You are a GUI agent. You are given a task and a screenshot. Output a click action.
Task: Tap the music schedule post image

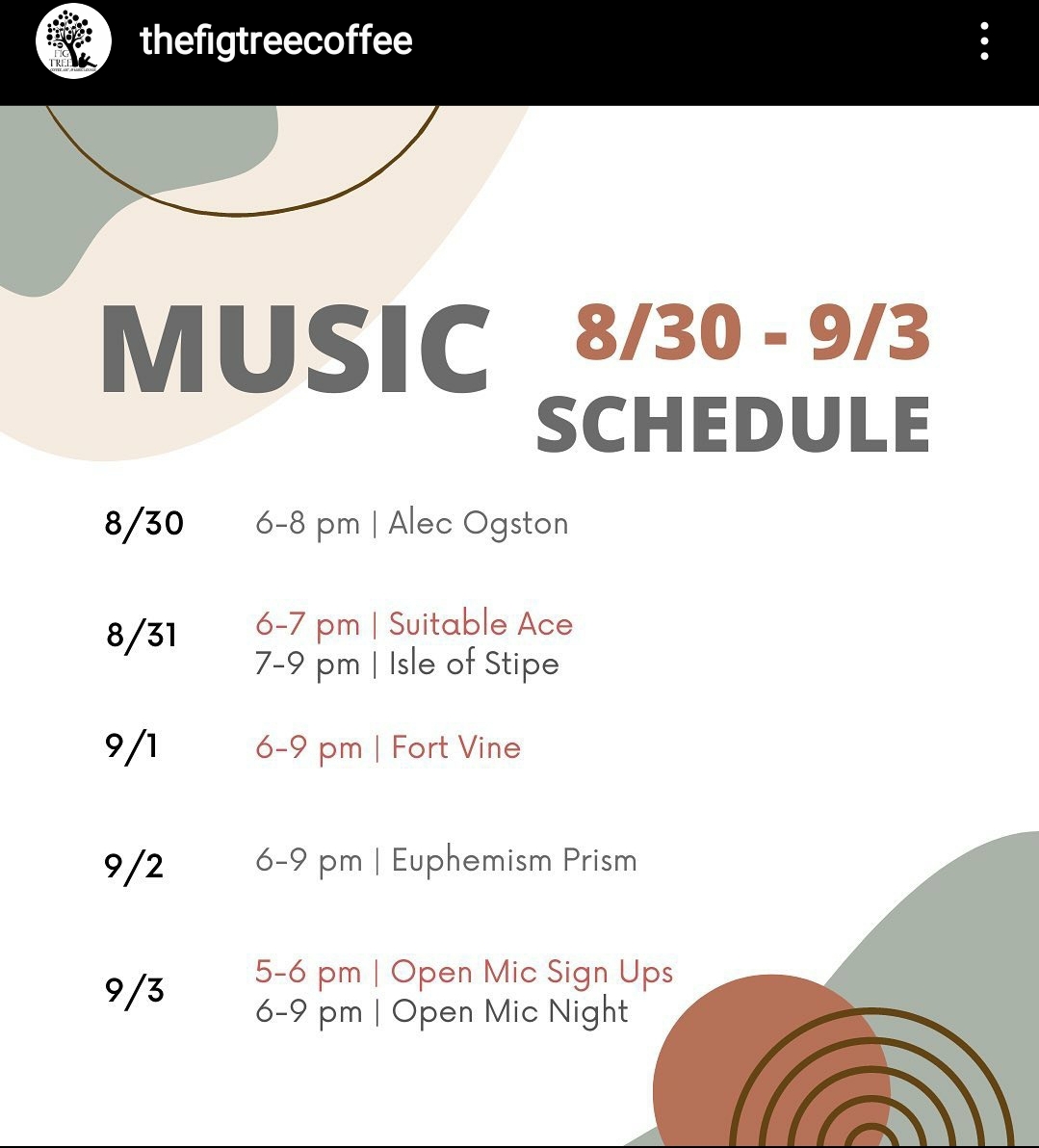pyautogui.click(x=519, y=626)
